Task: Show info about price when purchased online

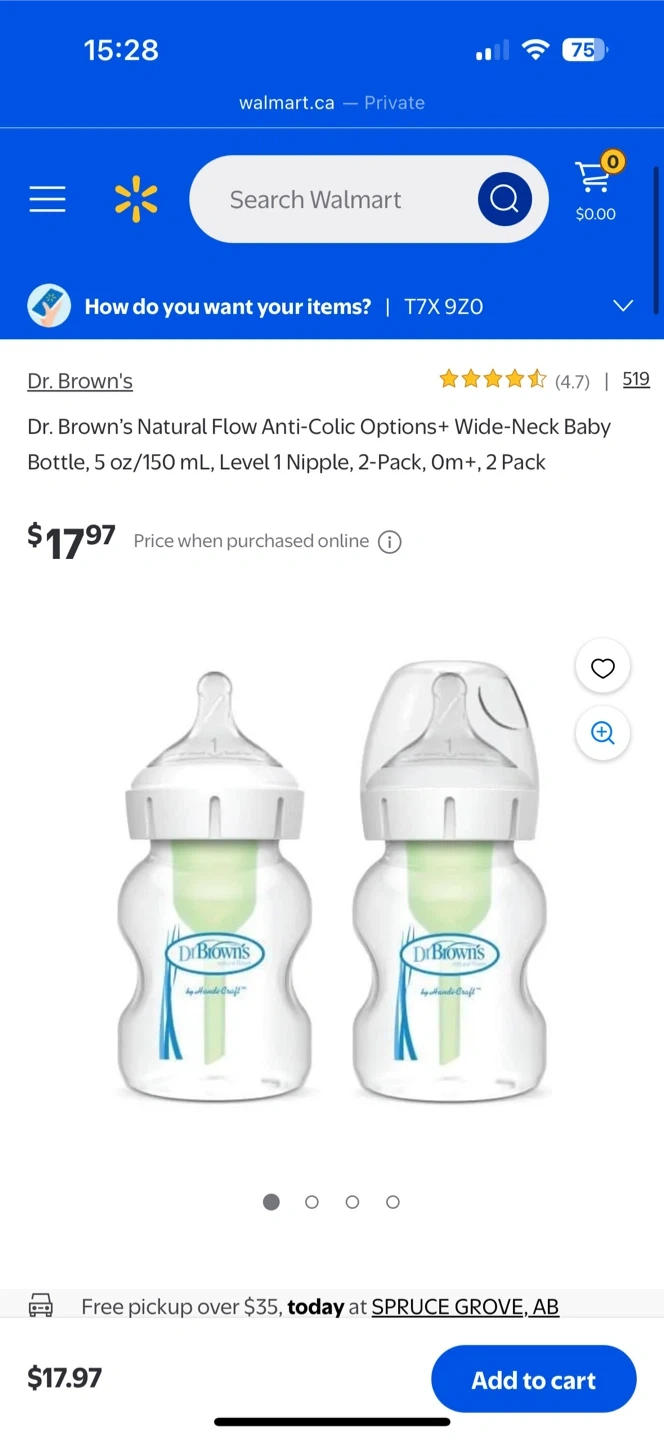Action: click(x=390, y=542)
